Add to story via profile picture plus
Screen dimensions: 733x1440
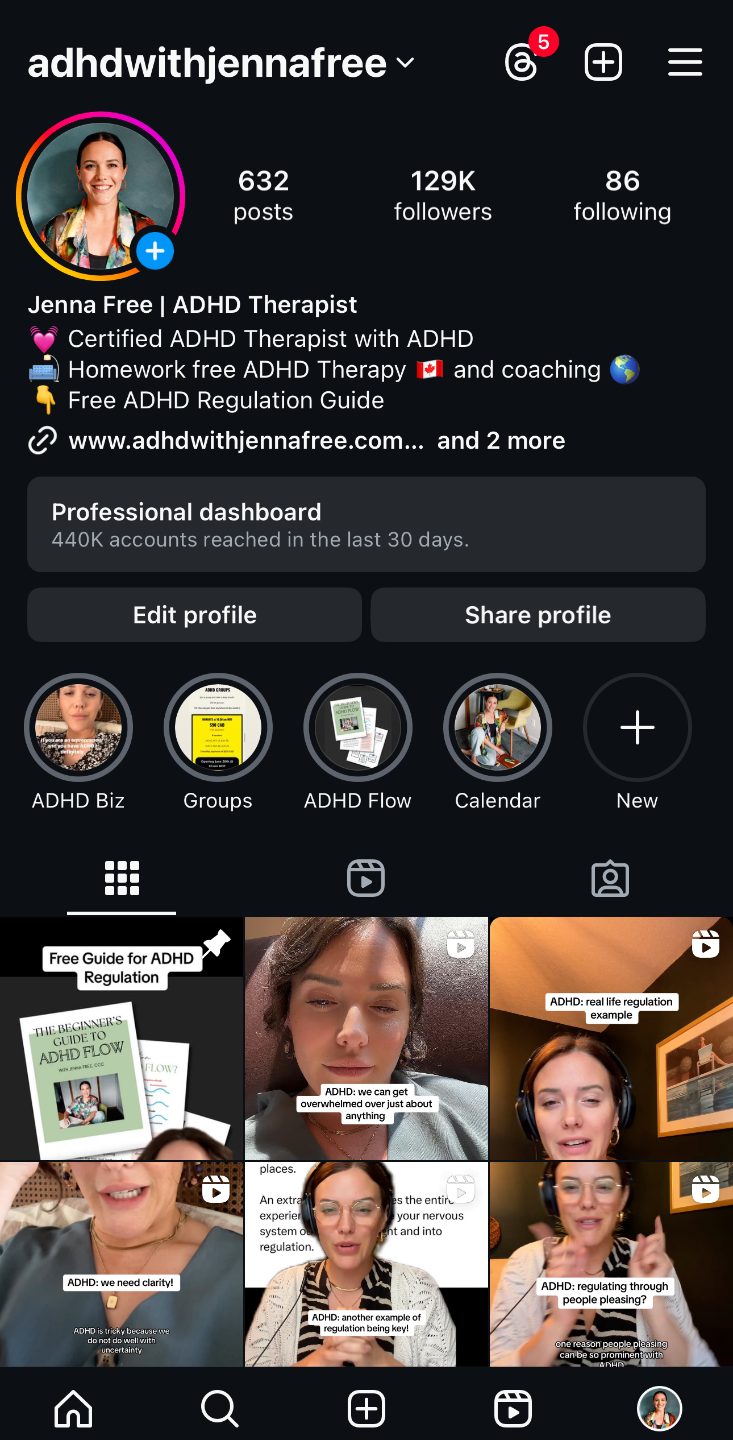point(155,251)
